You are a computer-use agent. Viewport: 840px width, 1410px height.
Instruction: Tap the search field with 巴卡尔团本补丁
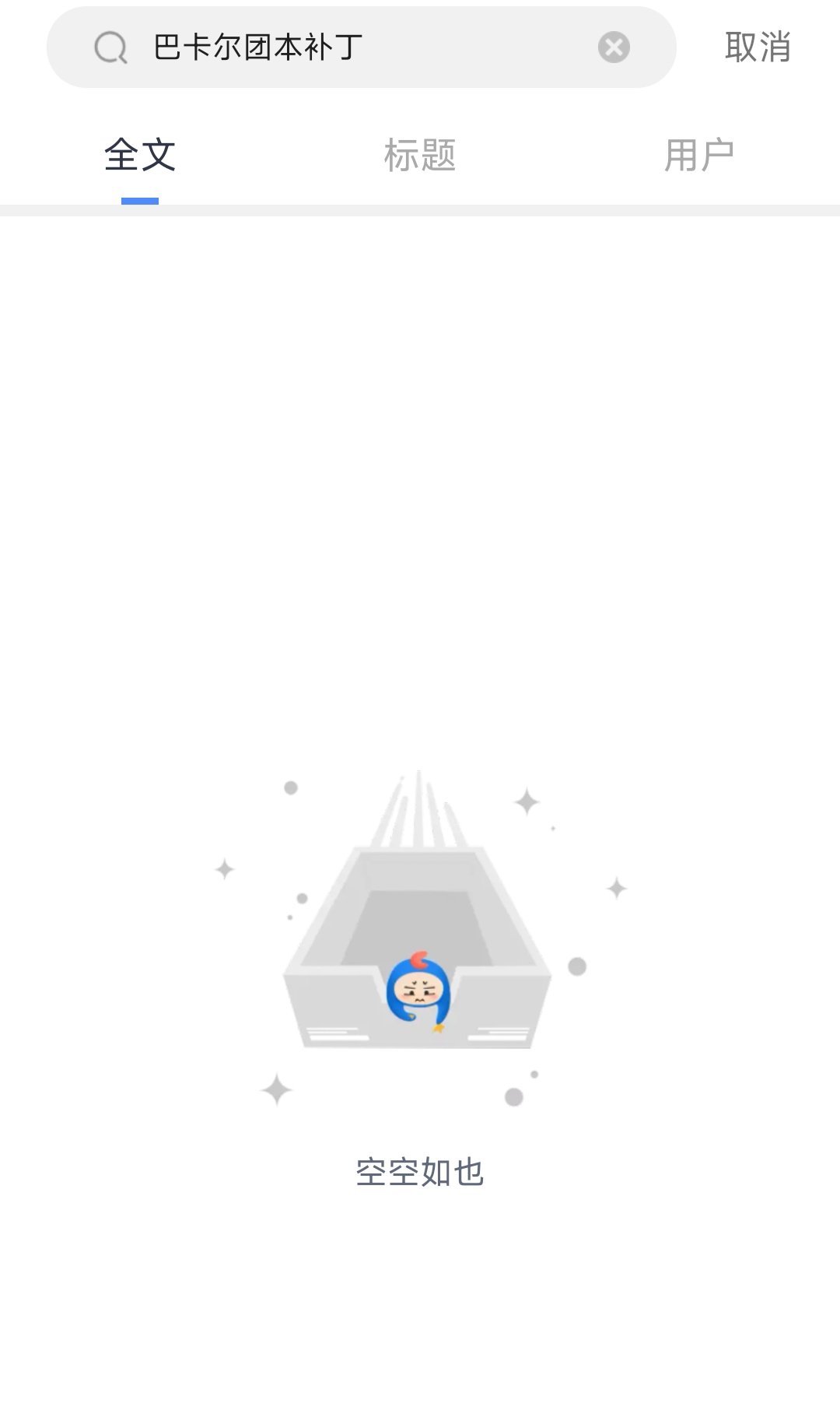tap(350, 47)
